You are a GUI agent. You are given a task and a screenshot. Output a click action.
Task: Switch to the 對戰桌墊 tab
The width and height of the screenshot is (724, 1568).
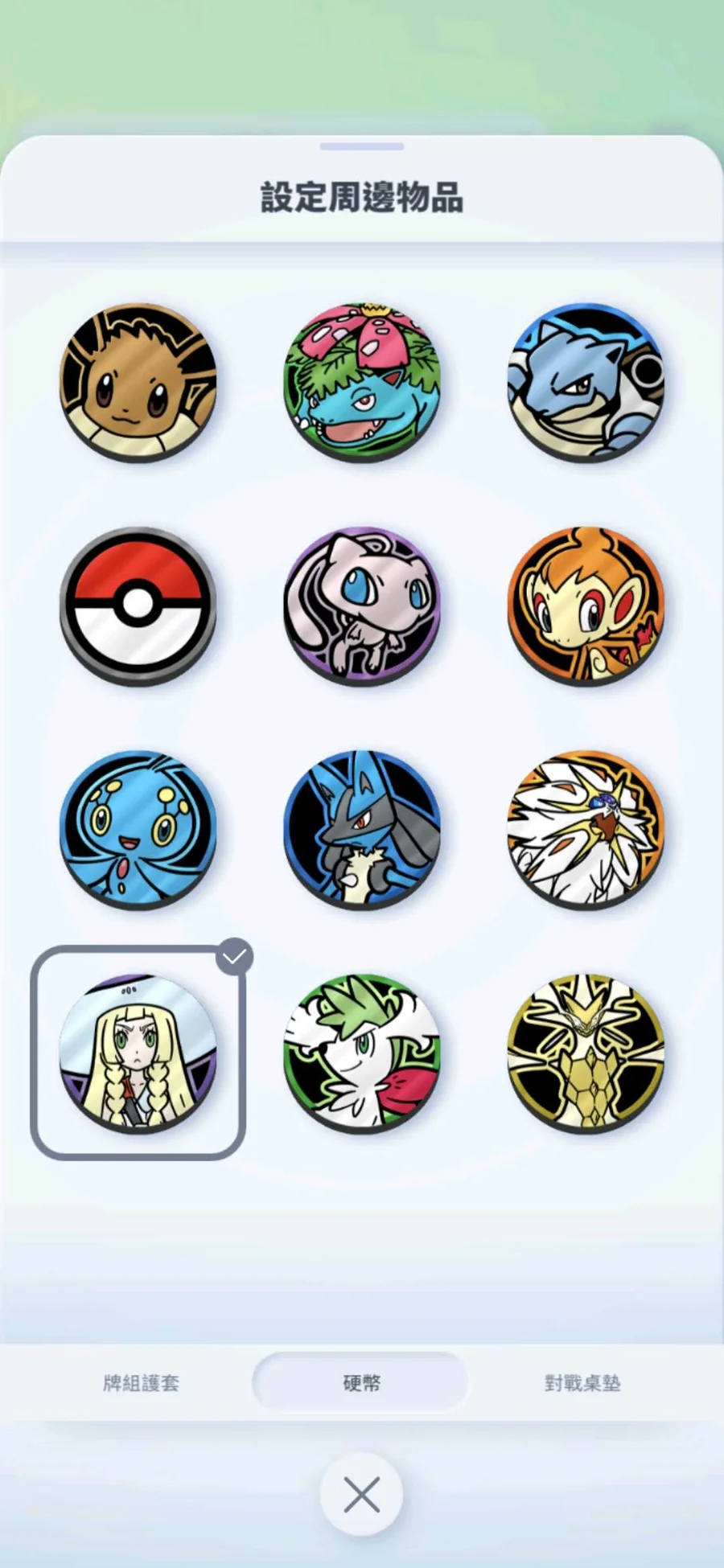click(x=582, y=1382)
